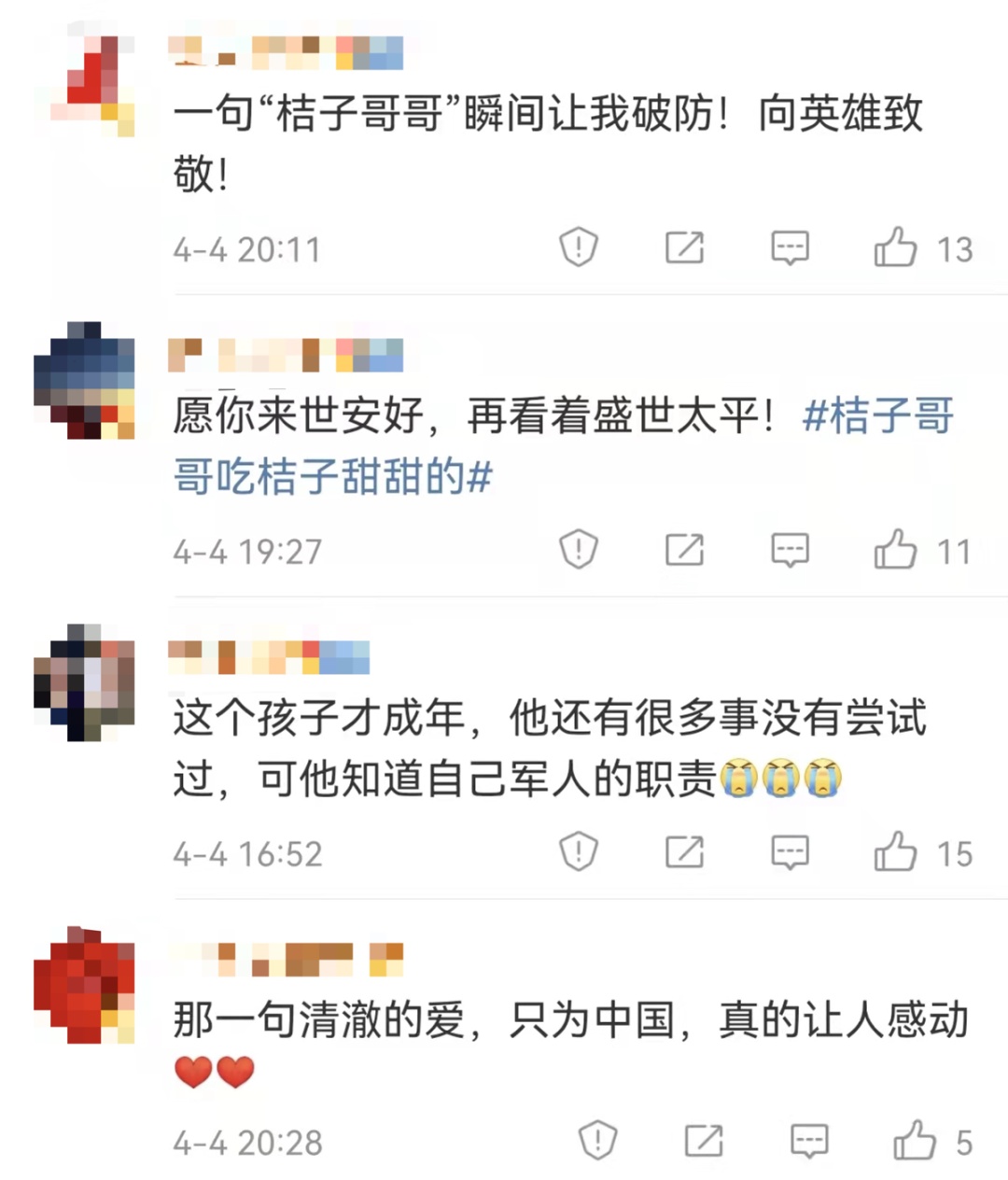The width and height of the screenshot is (1008, 1180).
Task: Report the comment posted at 4-4 20:28
Action: click(x=597, y=1142)
